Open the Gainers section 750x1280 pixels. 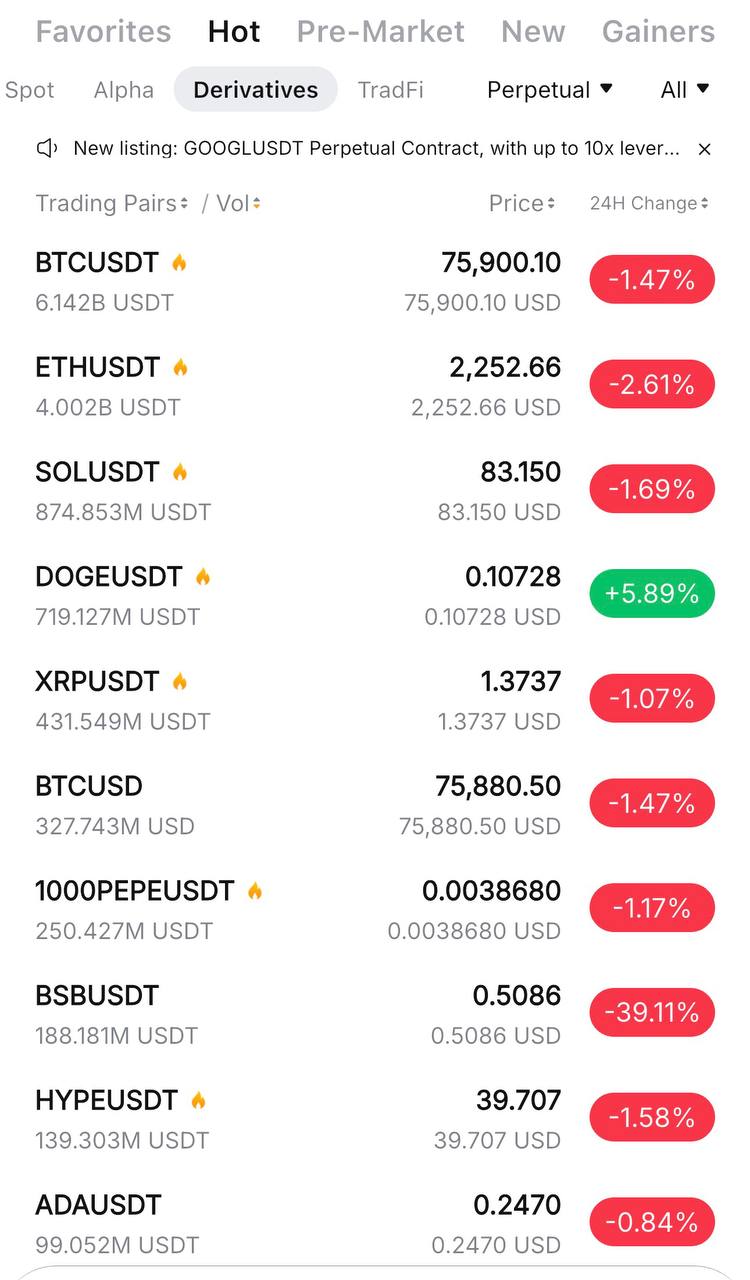(x=658, y=31)
